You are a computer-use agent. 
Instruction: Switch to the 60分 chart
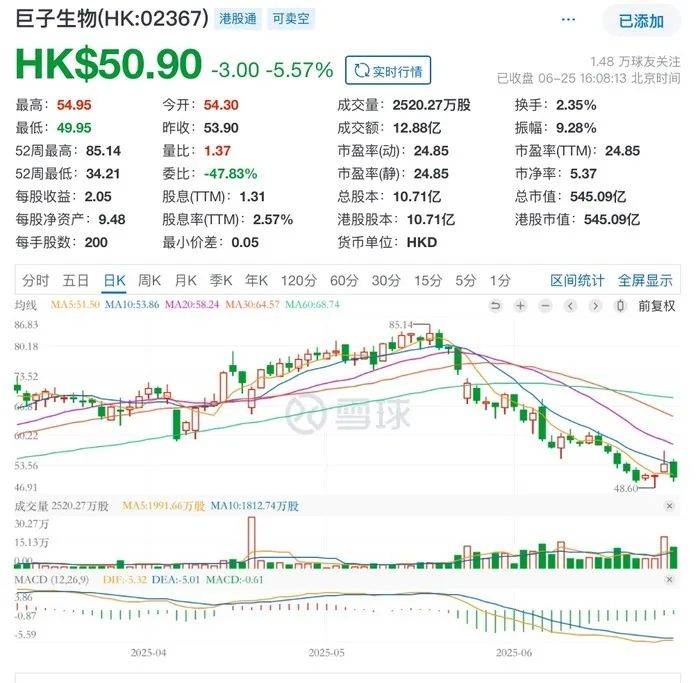pos(344,281)
